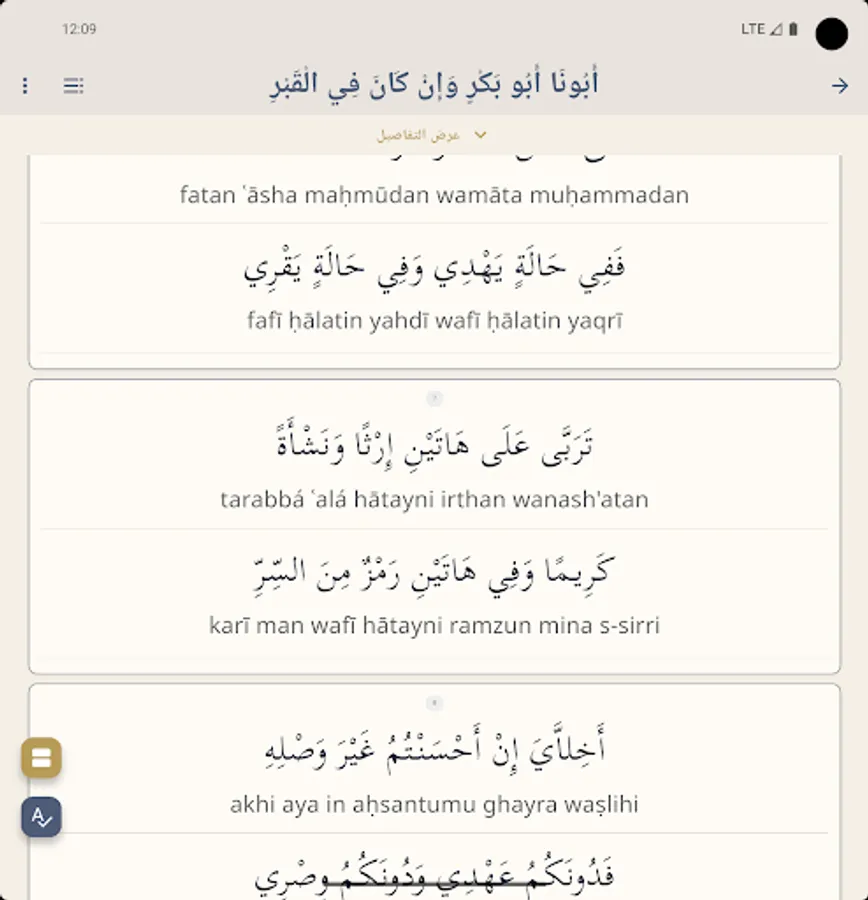Tap the chevron beside عرض التفاصيل
868x900 pixels.
[x=481, y=133]
